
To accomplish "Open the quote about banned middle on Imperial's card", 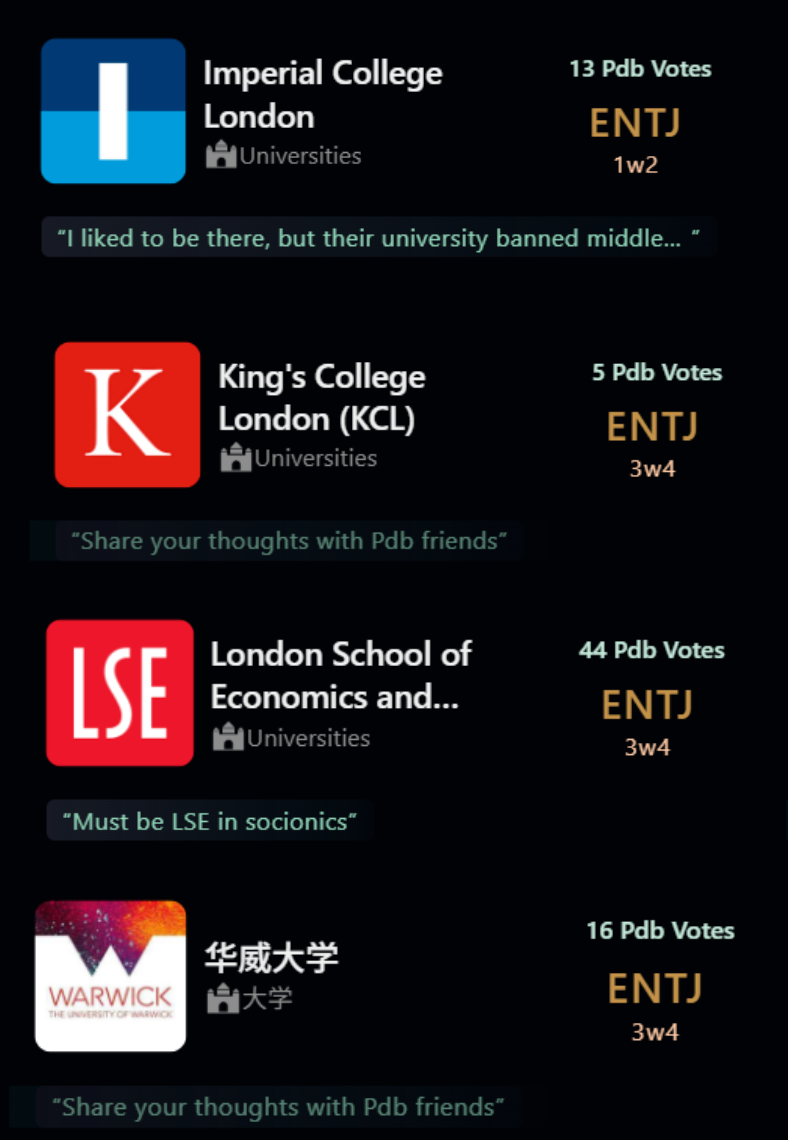I will [x=378, y=238].
